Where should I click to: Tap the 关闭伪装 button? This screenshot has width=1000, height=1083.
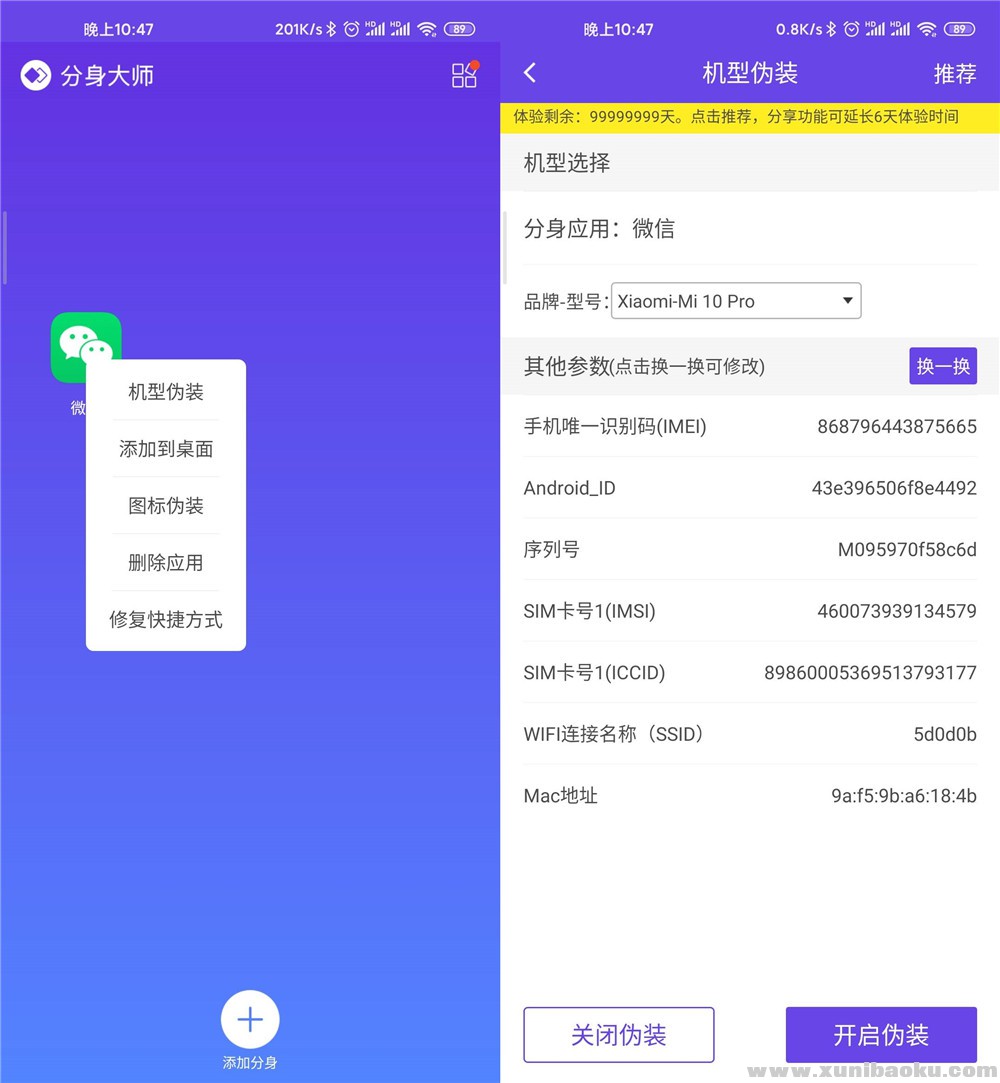click(618, 1034)
